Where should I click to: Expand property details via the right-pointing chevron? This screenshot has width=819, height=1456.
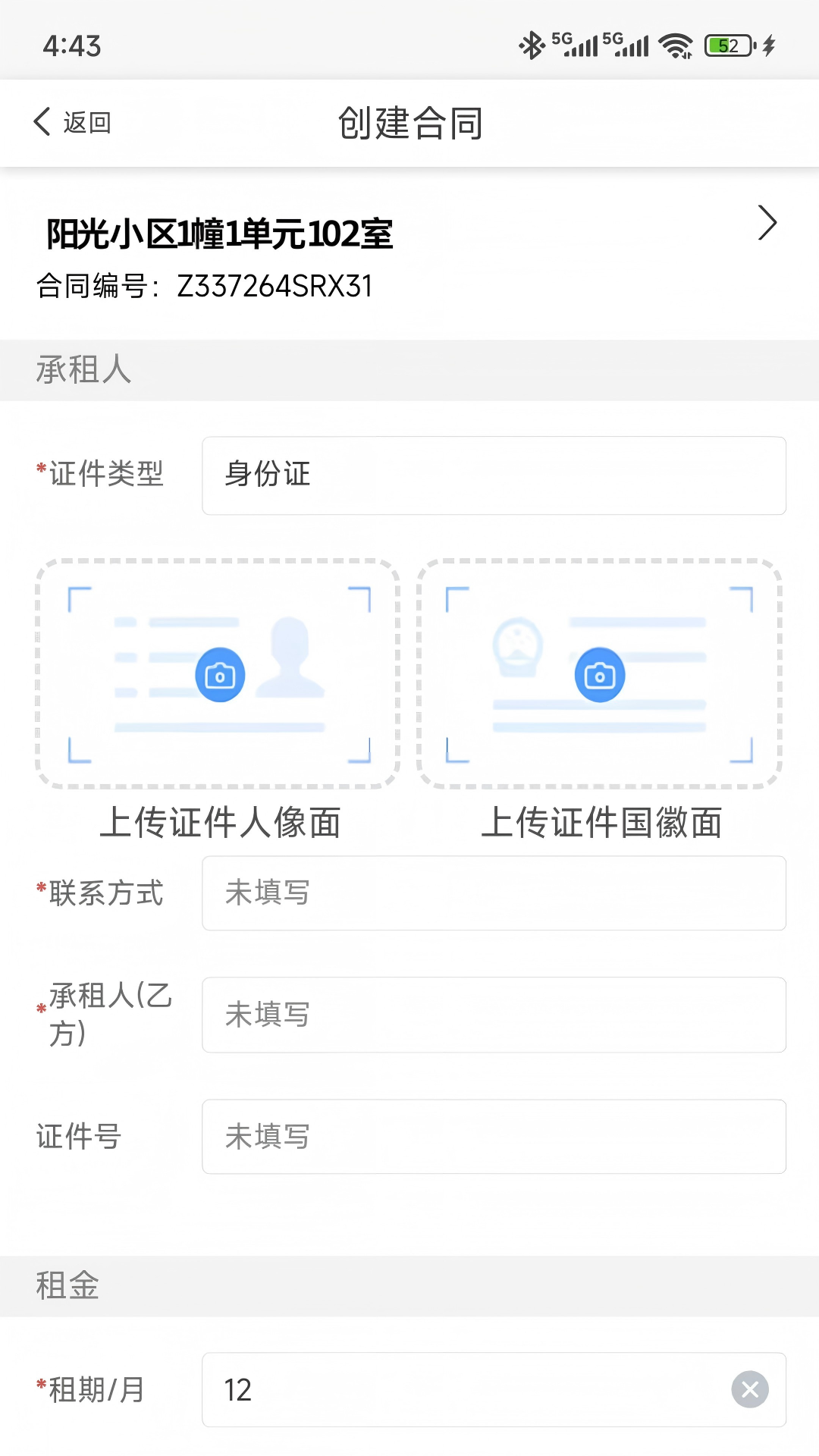click(x=767, y=224)
